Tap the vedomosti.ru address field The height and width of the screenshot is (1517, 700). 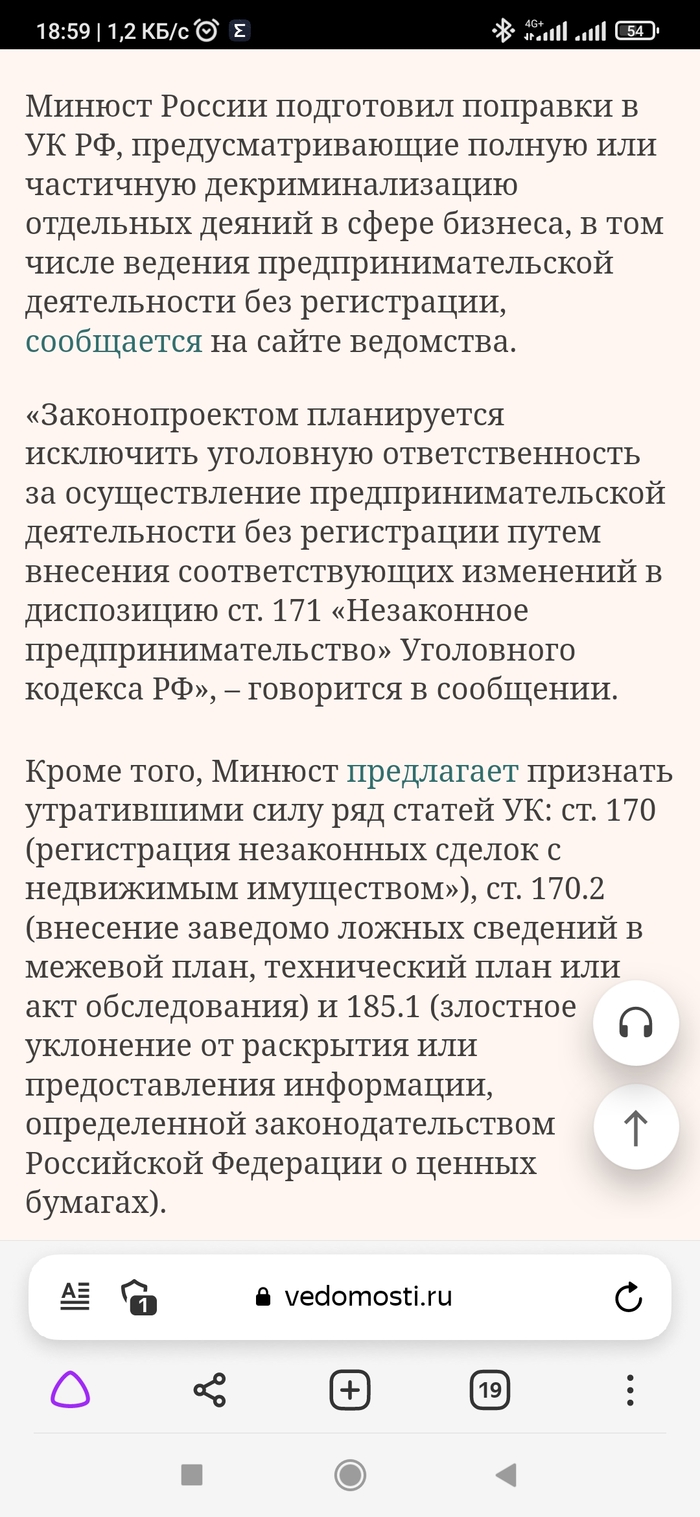click(x=355, y=1297)
